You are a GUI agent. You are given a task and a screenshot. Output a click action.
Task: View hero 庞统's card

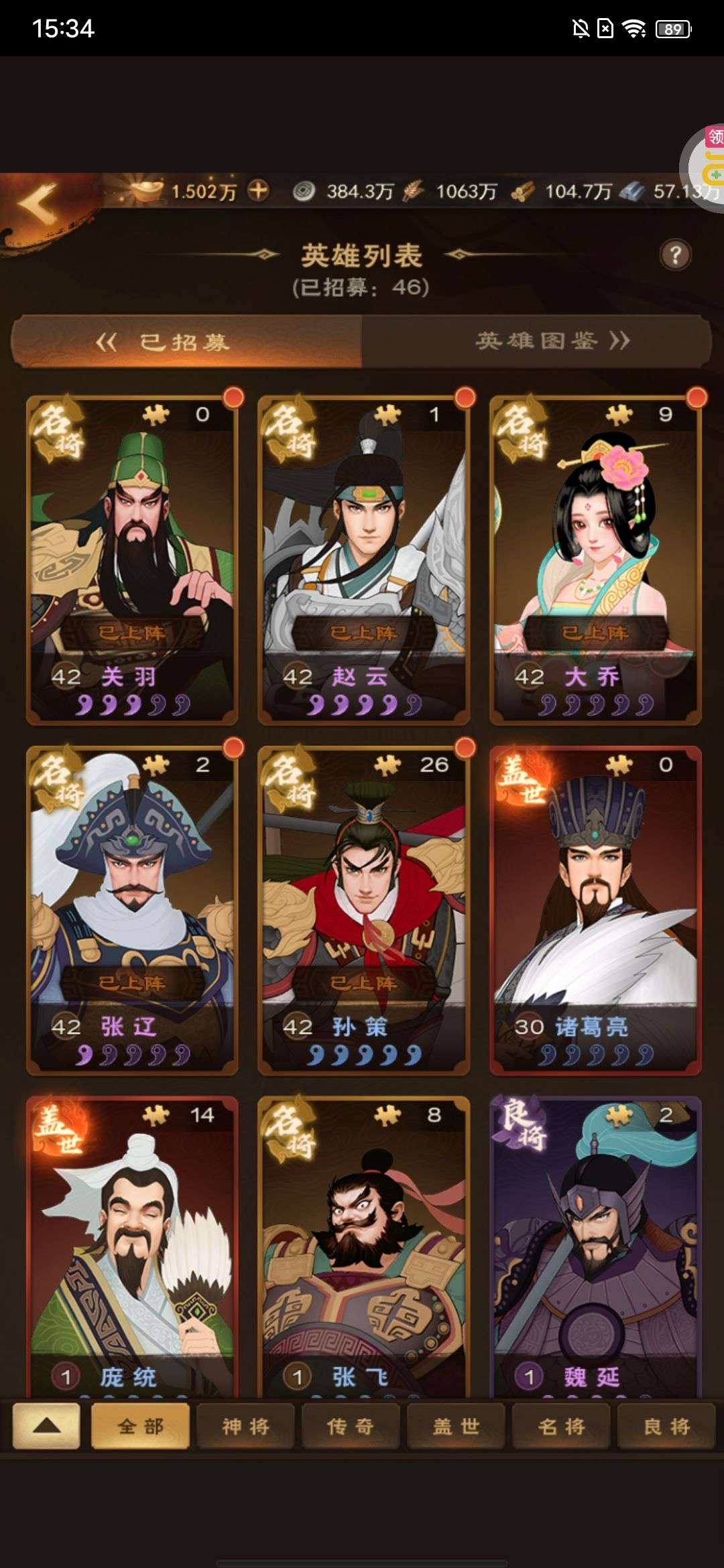[132, 1247]
